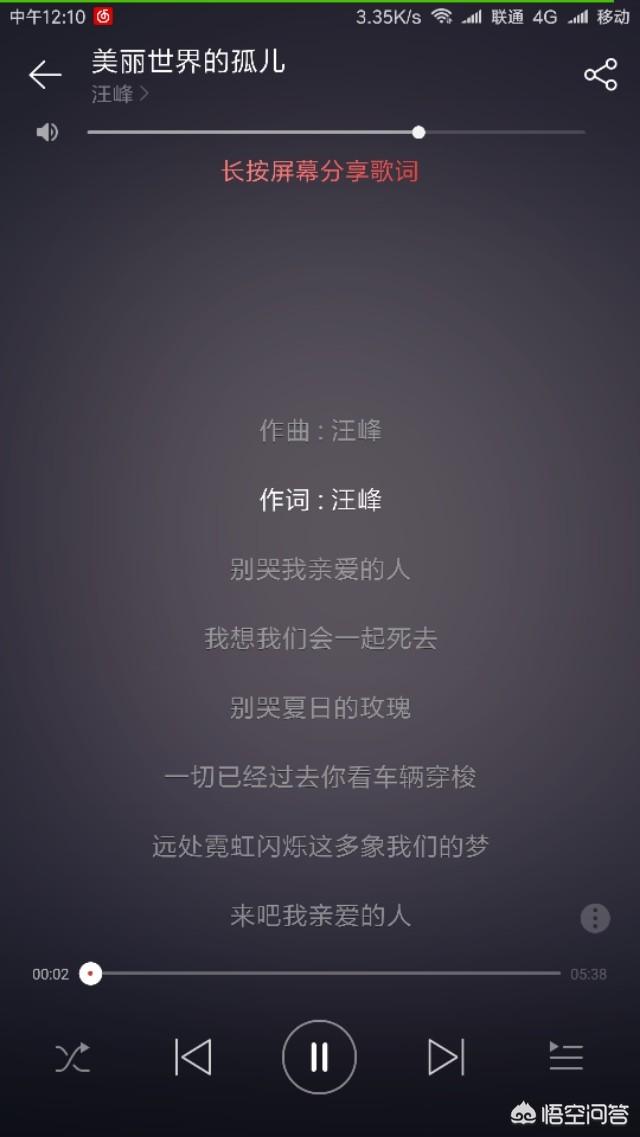640x1137 pixels.
Task: Skip to previous track
Action: click(193, 1057)
